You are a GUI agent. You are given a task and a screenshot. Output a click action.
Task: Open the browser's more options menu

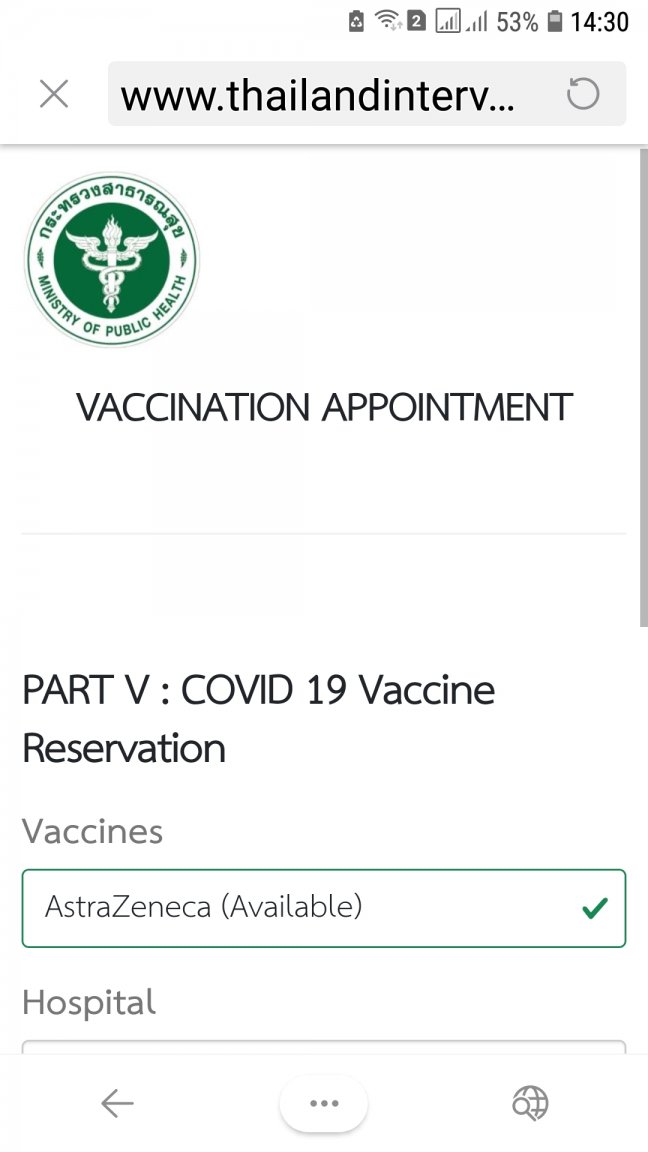pos(324,1104)
